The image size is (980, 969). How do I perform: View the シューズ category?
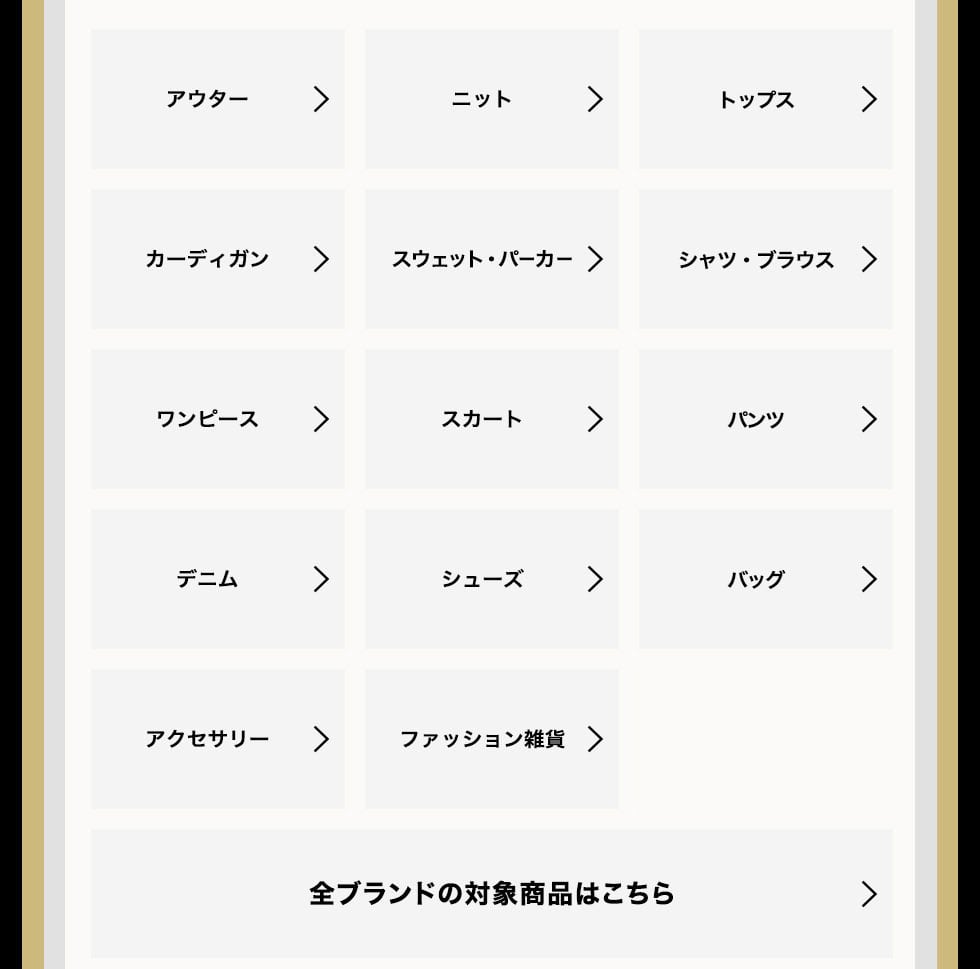pyautogui.click(x=491, y=579)
